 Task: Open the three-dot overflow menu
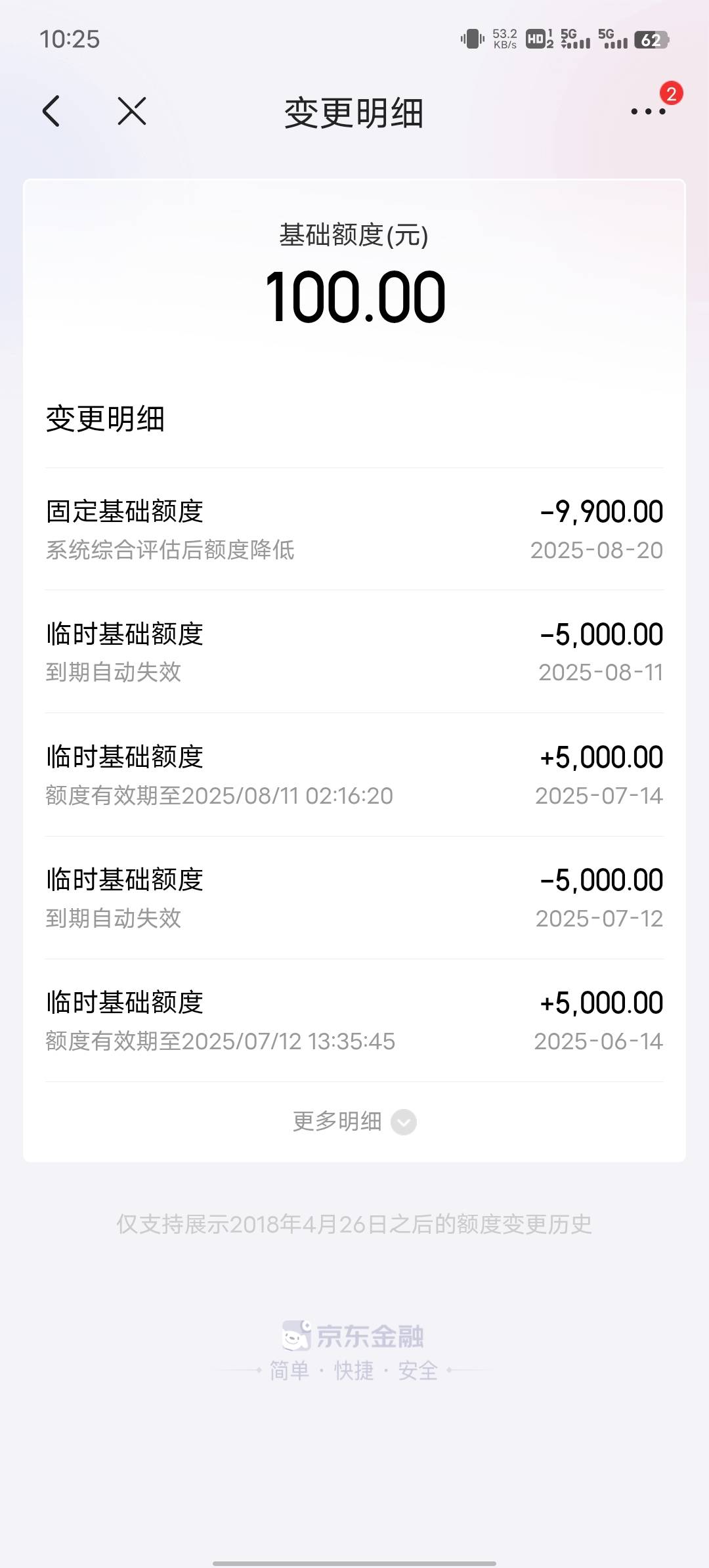click(x=648, y=112)
